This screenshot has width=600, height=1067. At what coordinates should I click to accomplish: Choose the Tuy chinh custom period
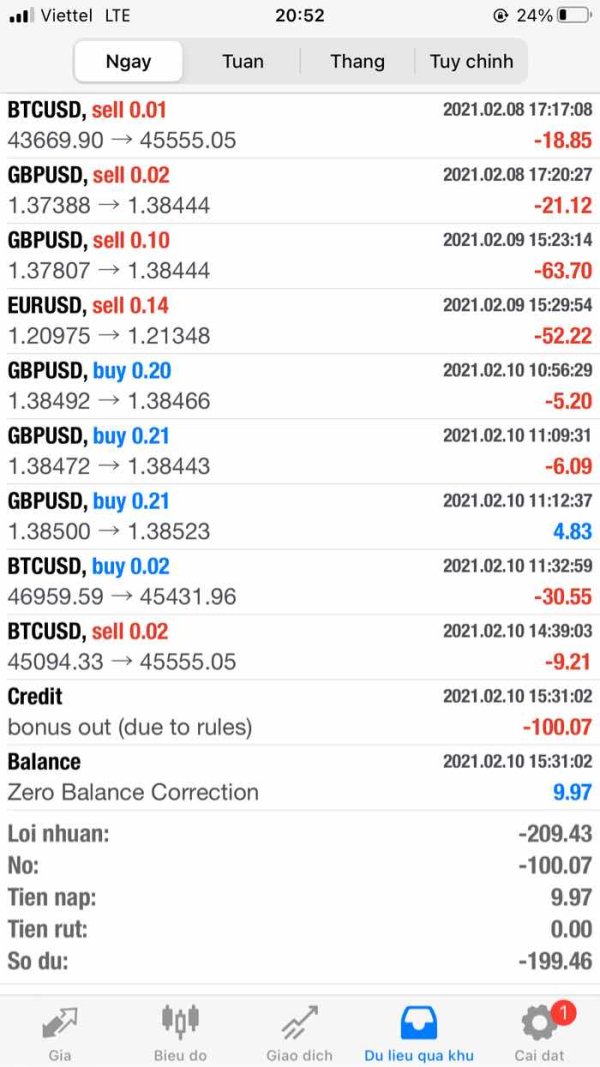click(x=471, y=61)
